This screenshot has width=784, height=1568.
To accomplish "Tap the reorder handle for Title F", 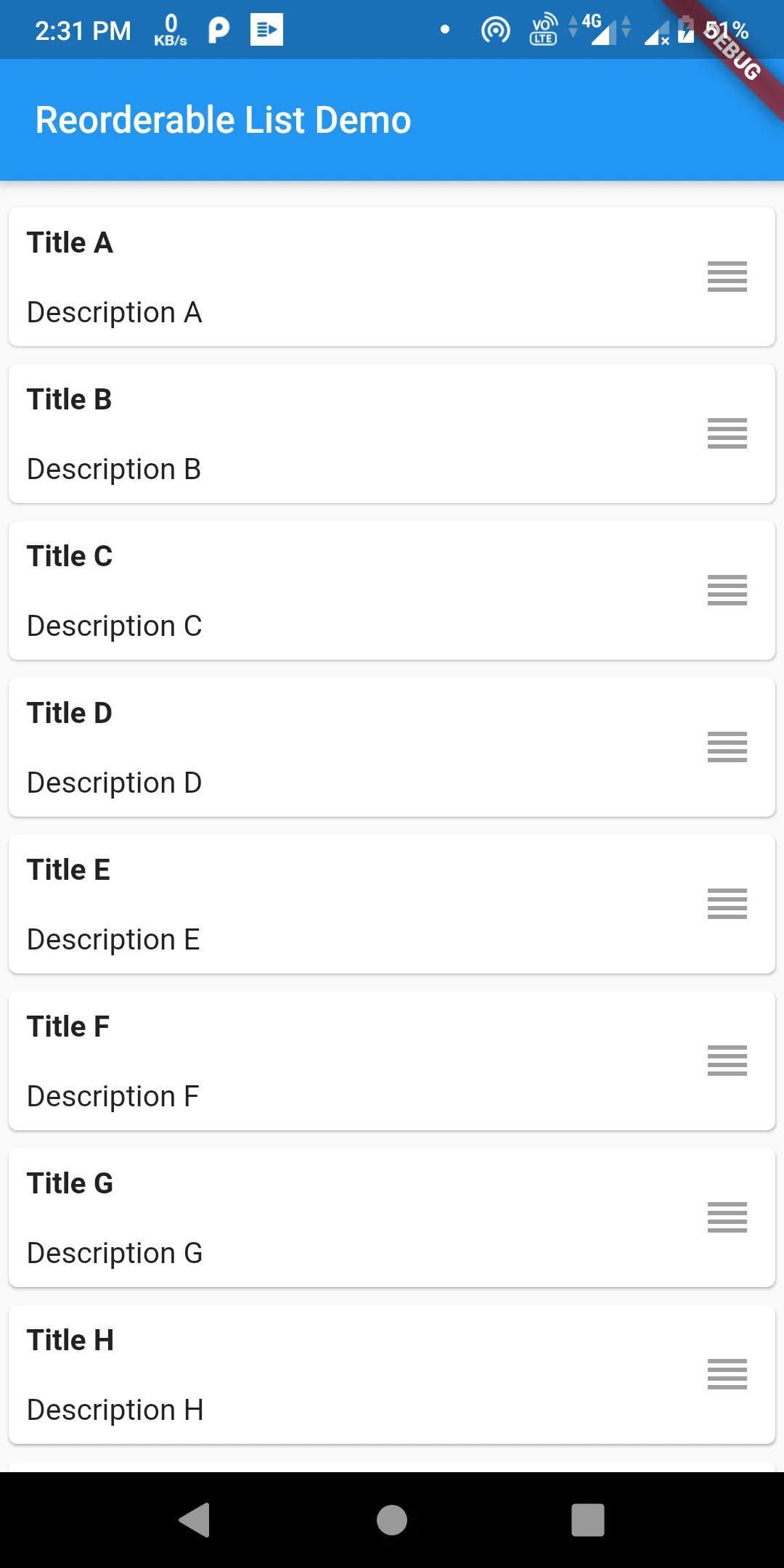I will 727,1061.
